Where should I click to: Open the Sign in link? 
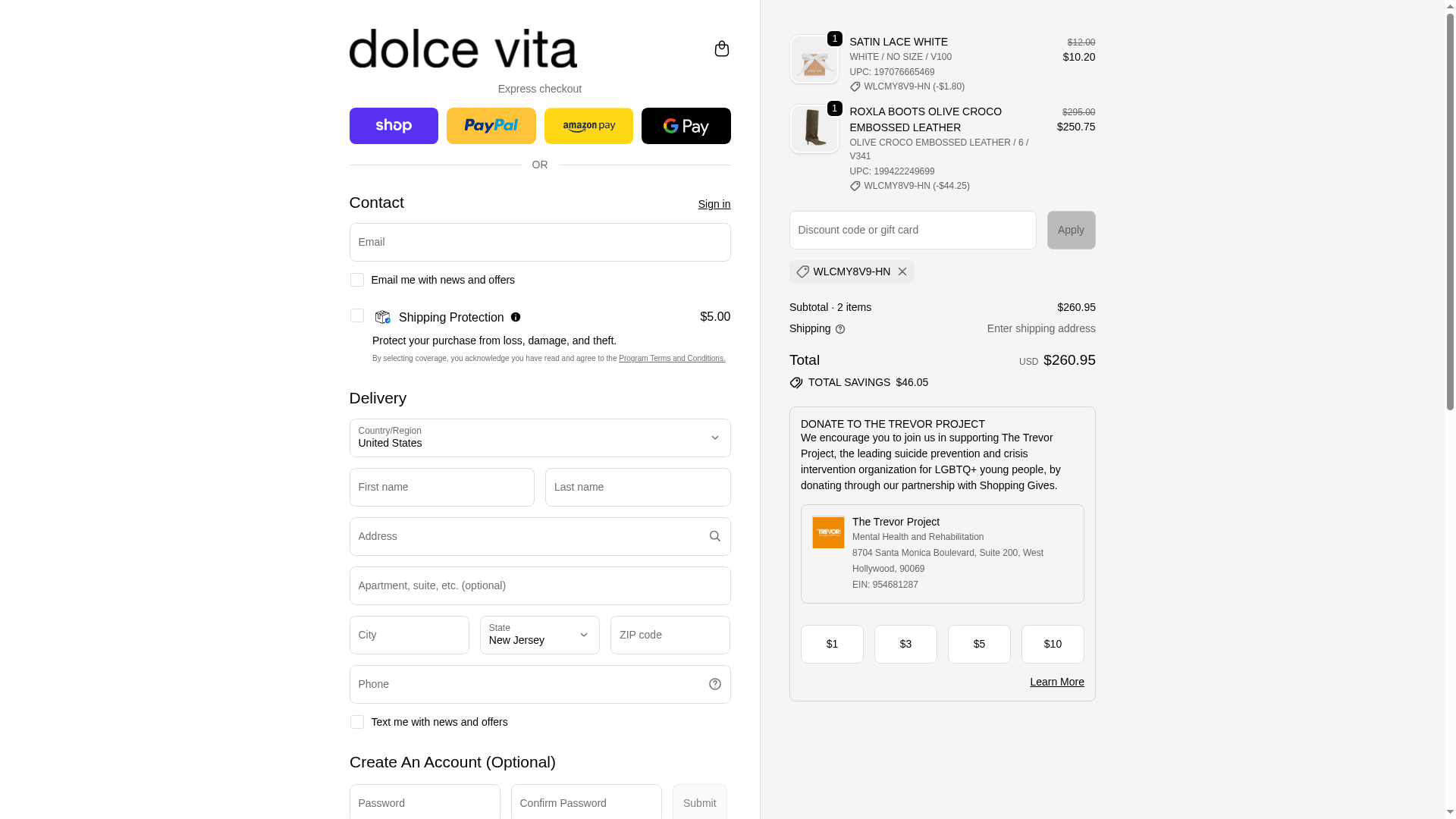click(x=714, y=204)
